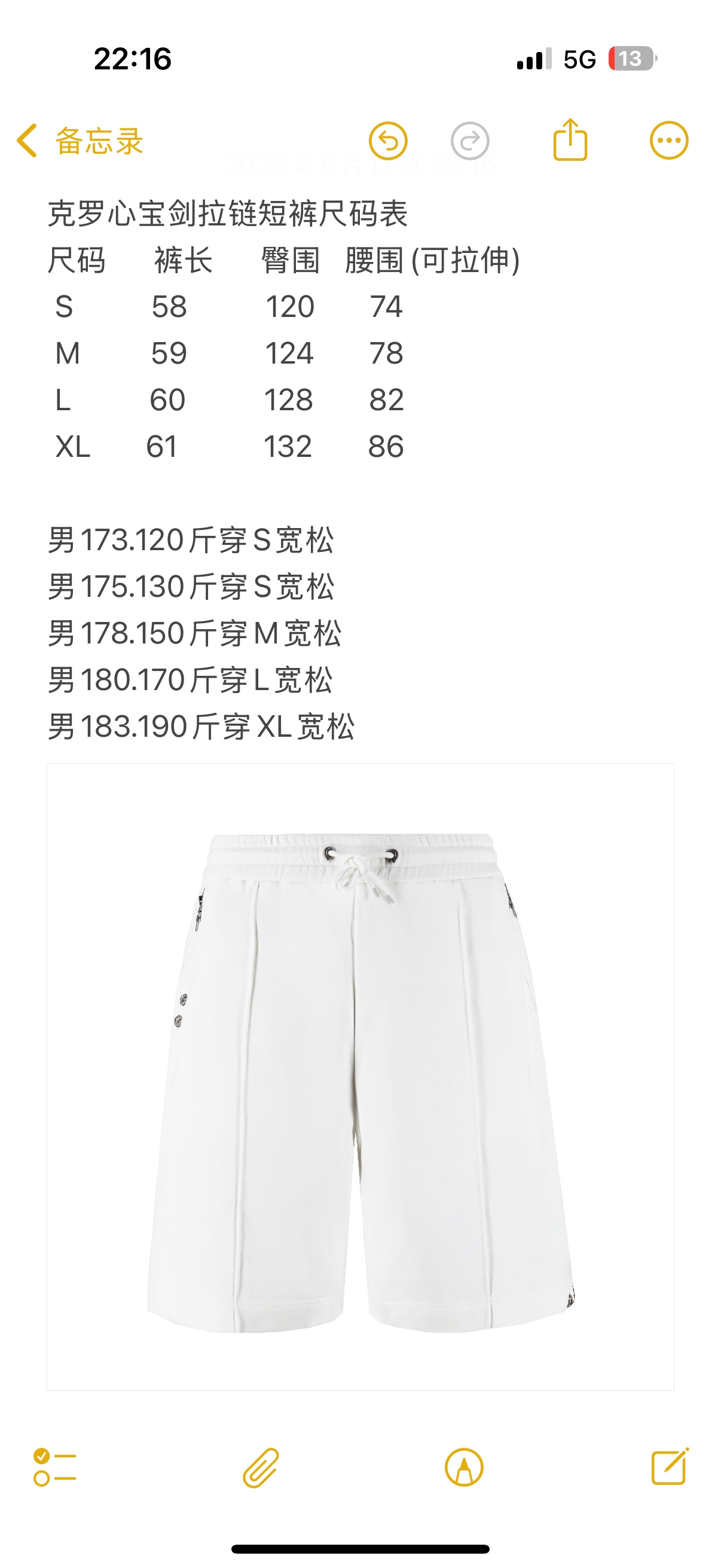Attach a file with the paperclip
Screen dimensions: 721x1568
click(x=261, y=1468)
